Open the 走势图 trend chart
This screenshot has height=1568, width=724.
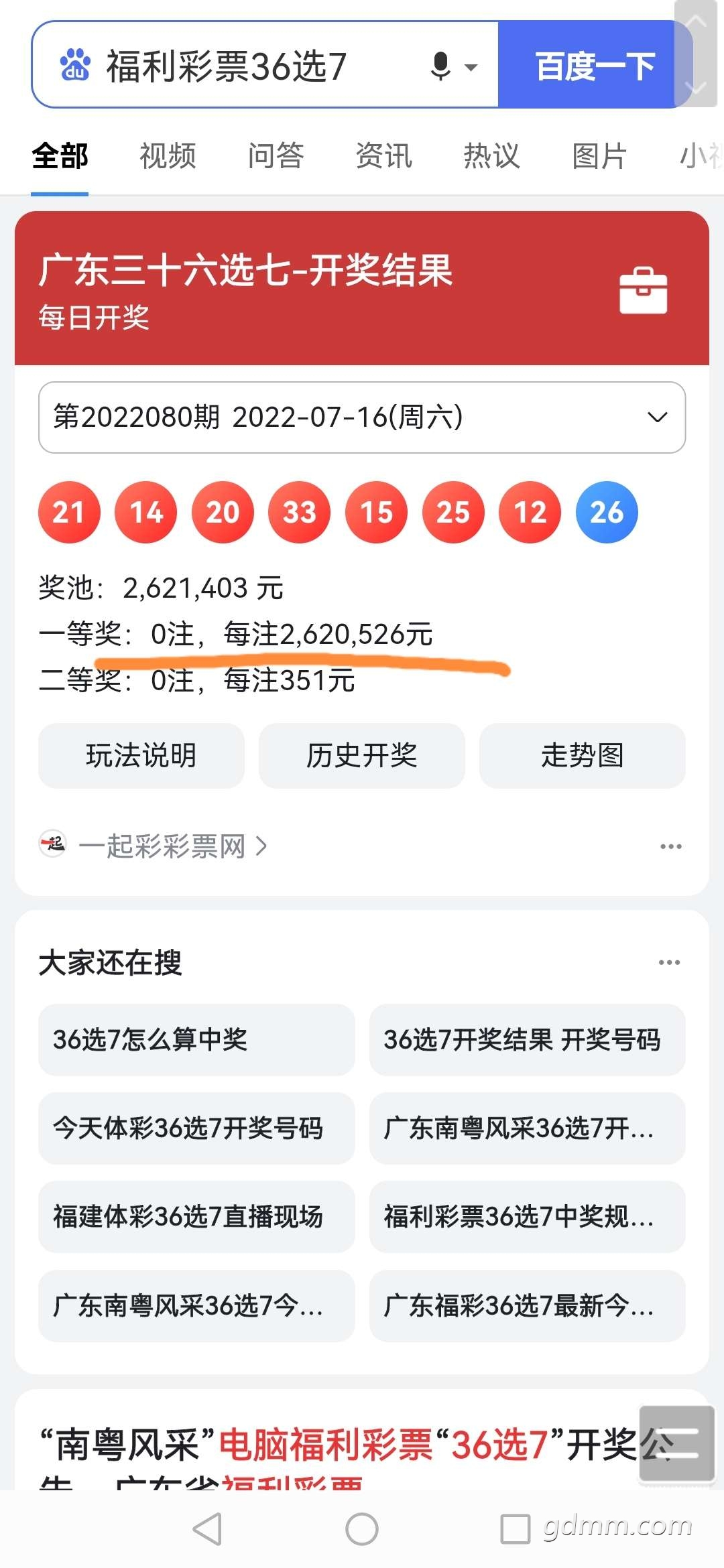tap(582, 755)
